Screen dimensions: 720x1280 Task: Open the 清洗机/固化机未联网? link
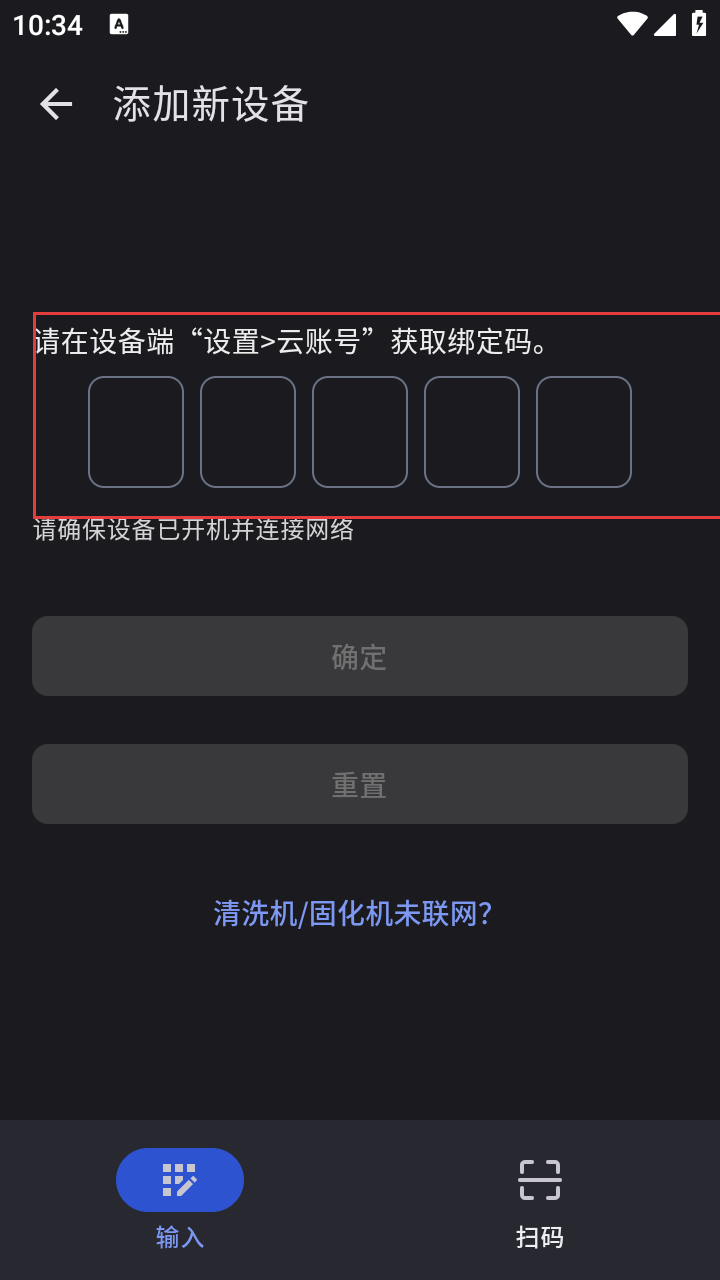[x=353, y=913]
